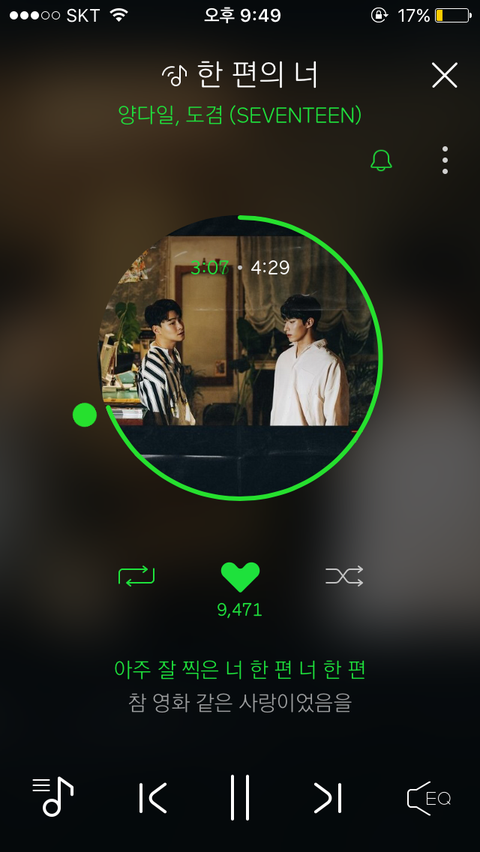The image size is (480, 852).
Task: Open artist 양다일, 도겸 (SEVENTEEN)
Action: (x=240, y=115)
